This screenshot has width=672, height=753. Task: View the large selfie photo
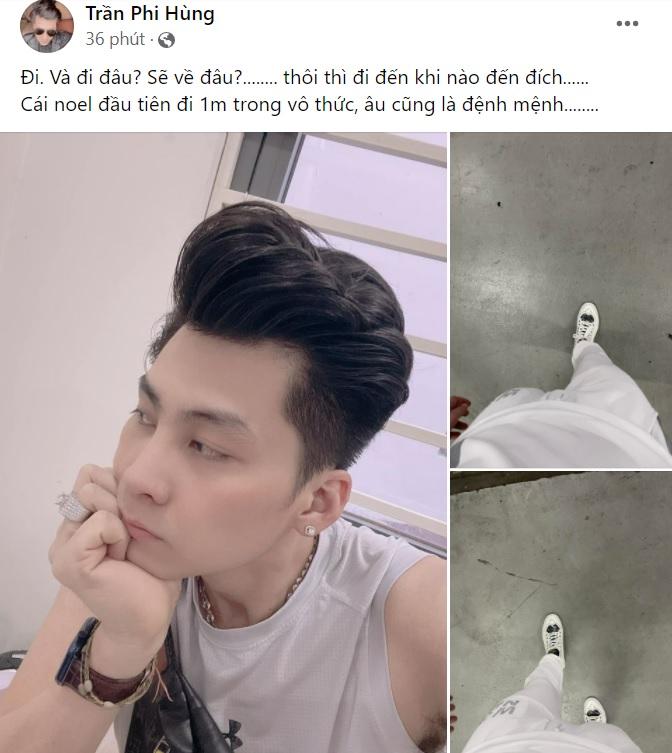223,440
